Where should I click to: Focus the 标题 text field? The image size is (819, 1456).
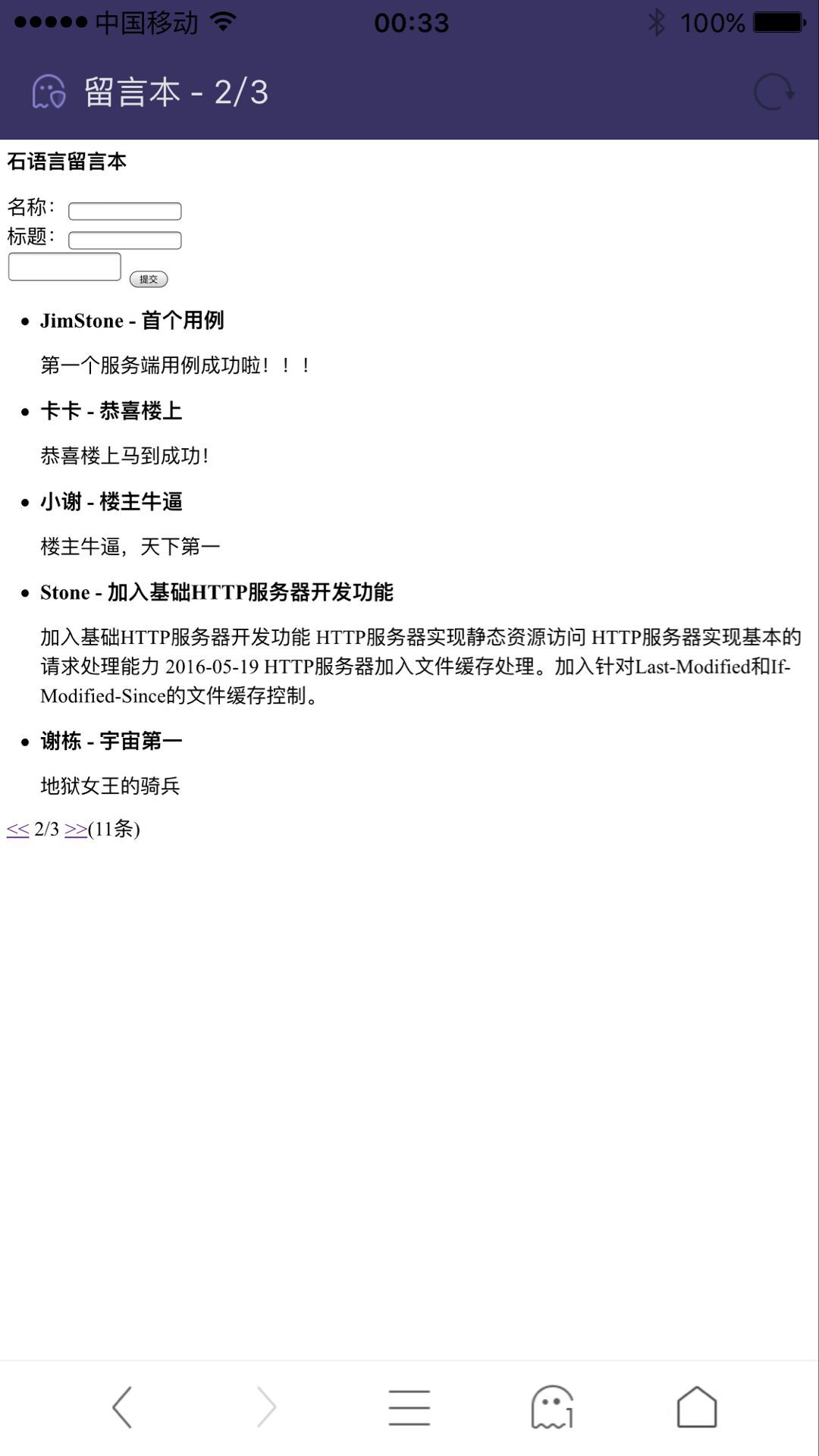(x=125, y=240)
